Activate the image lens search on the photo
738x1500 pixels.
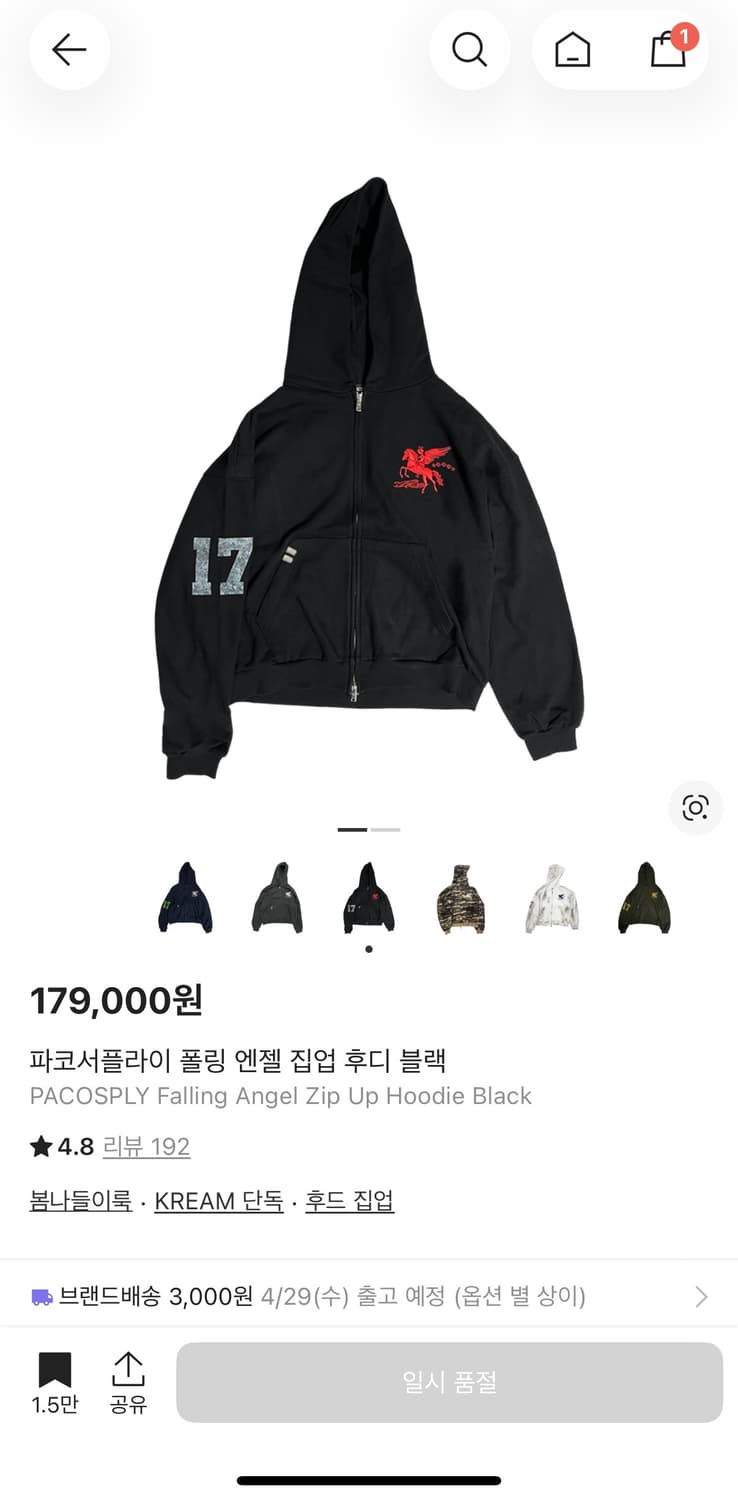pyautogui.click(x=694, y=808)
